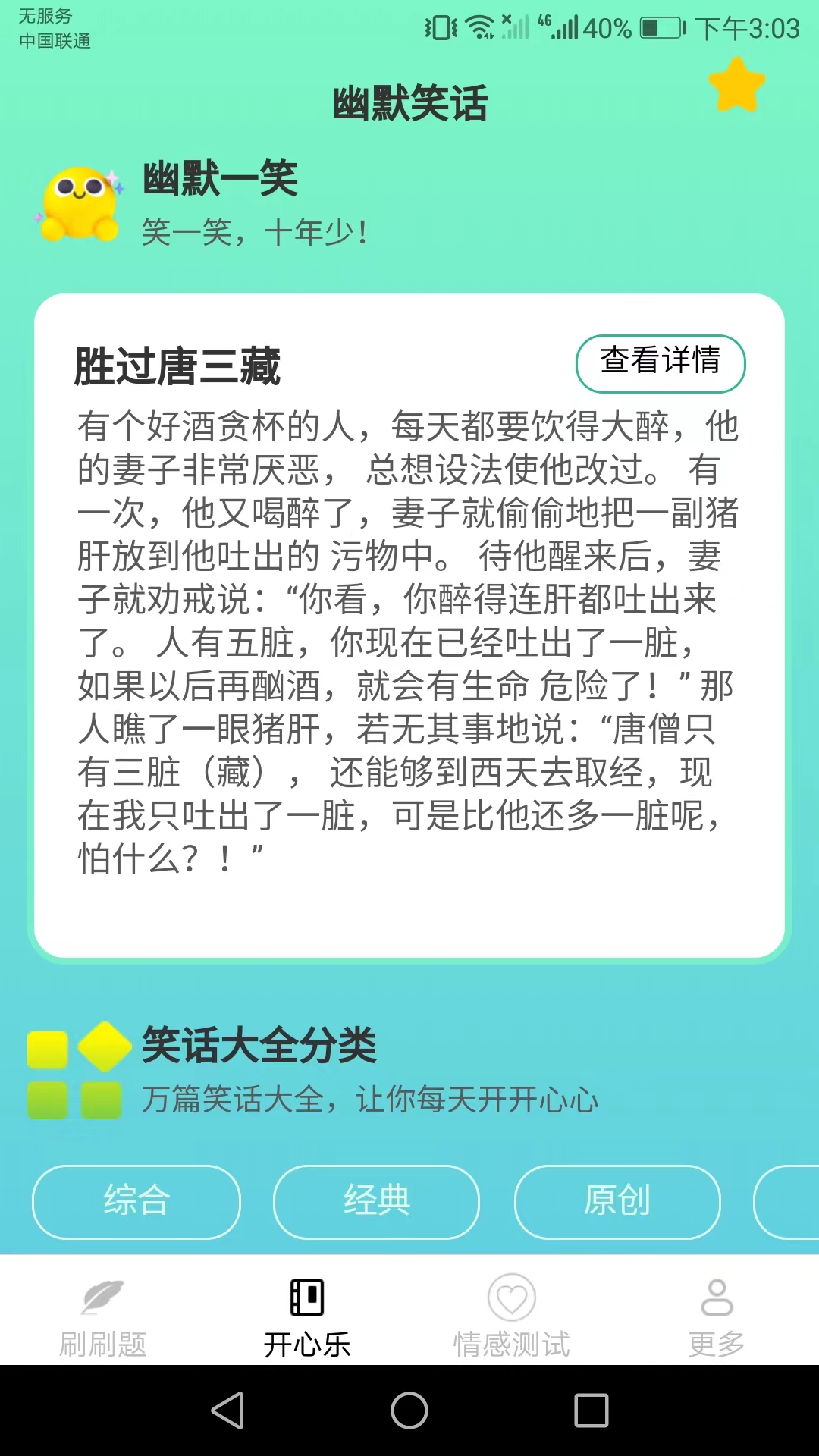
Task: Tap the yellow star favorite icon
Action: (736, 85)
